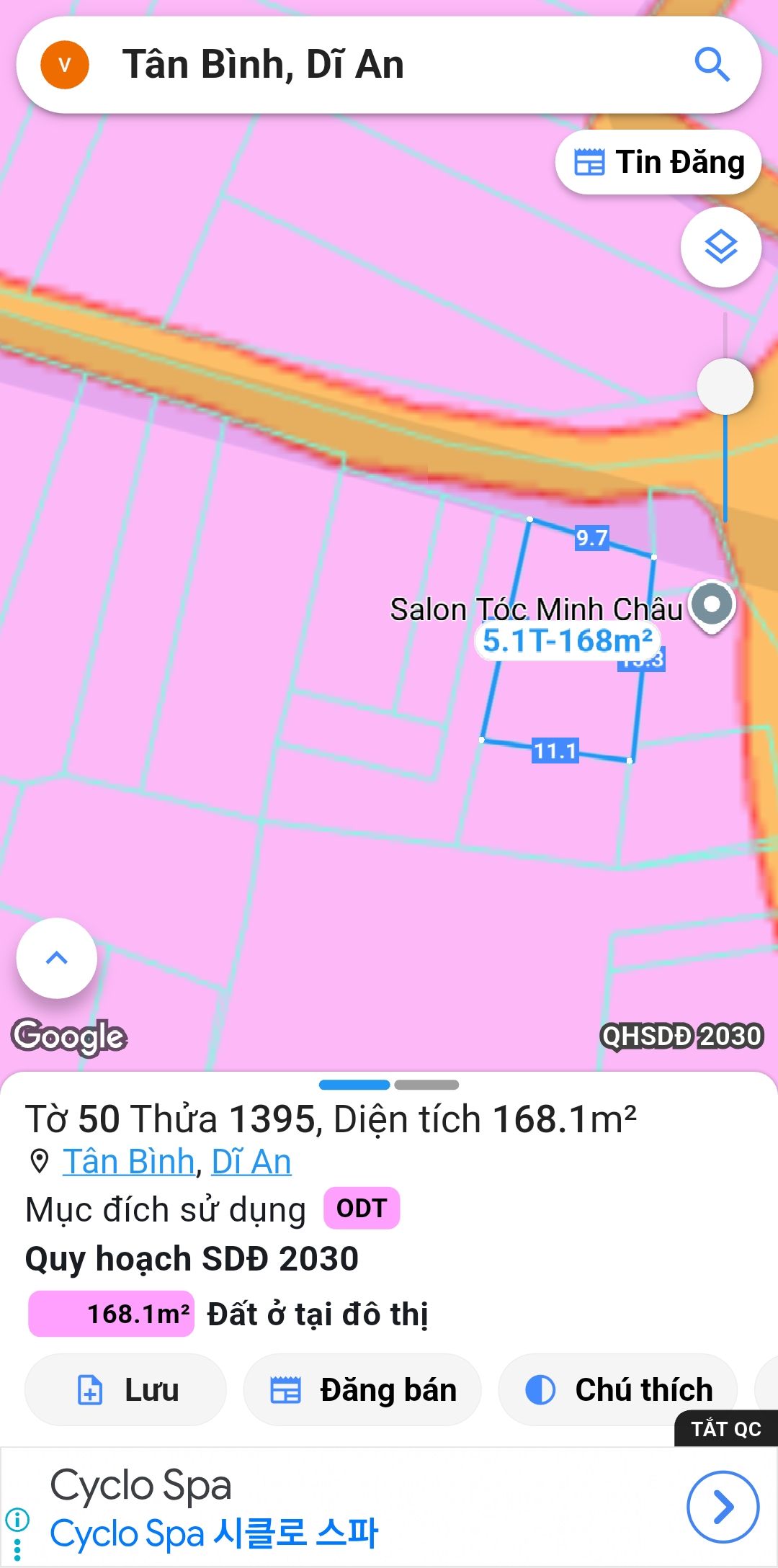Open the Tin Đăng listings button
778x1568 pixels.
pos(658,162)
